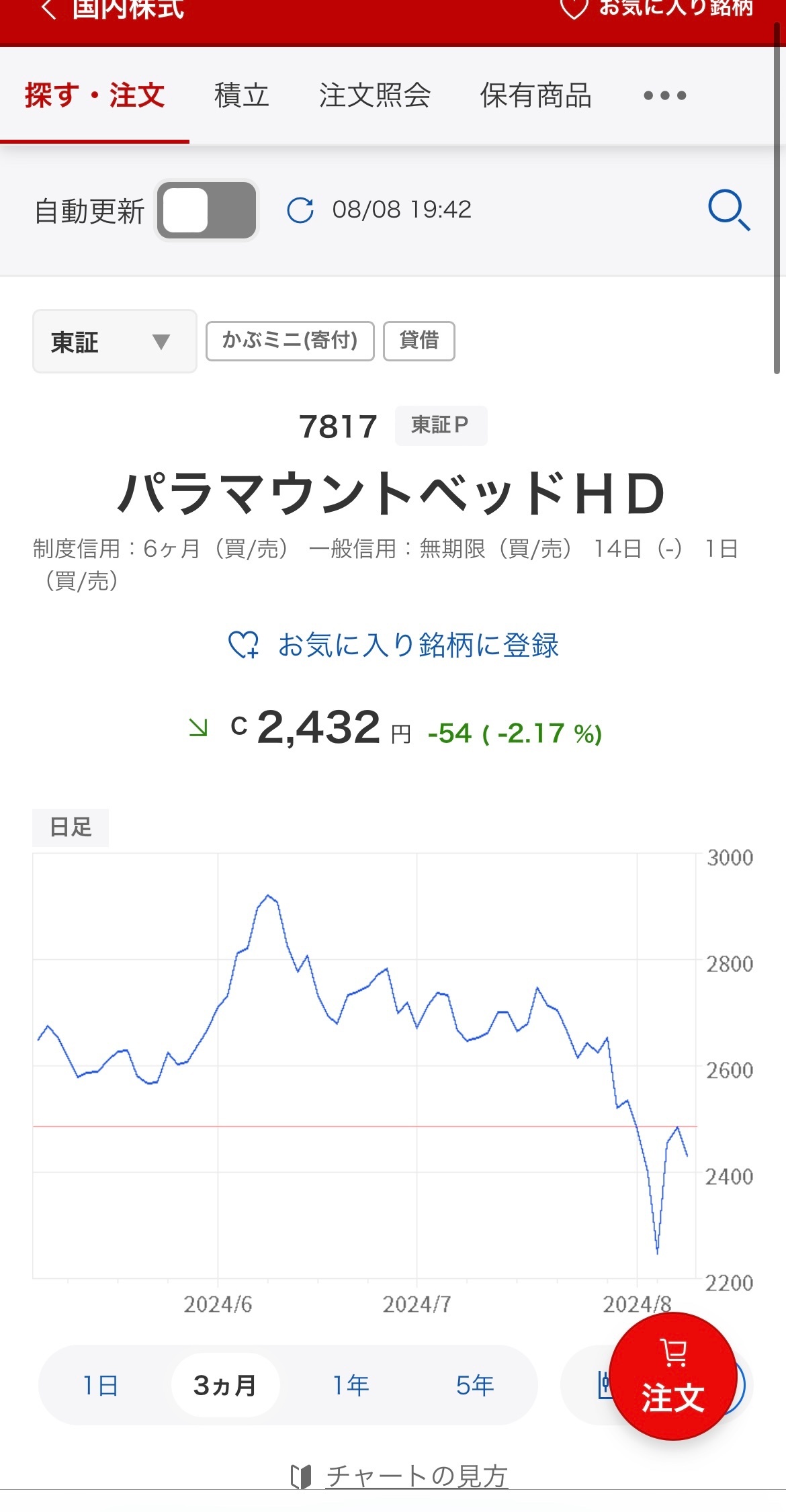Screen dimensions: 786x1512
Task: Switch to the 保有商品 tab
Action: click(536, 95)
